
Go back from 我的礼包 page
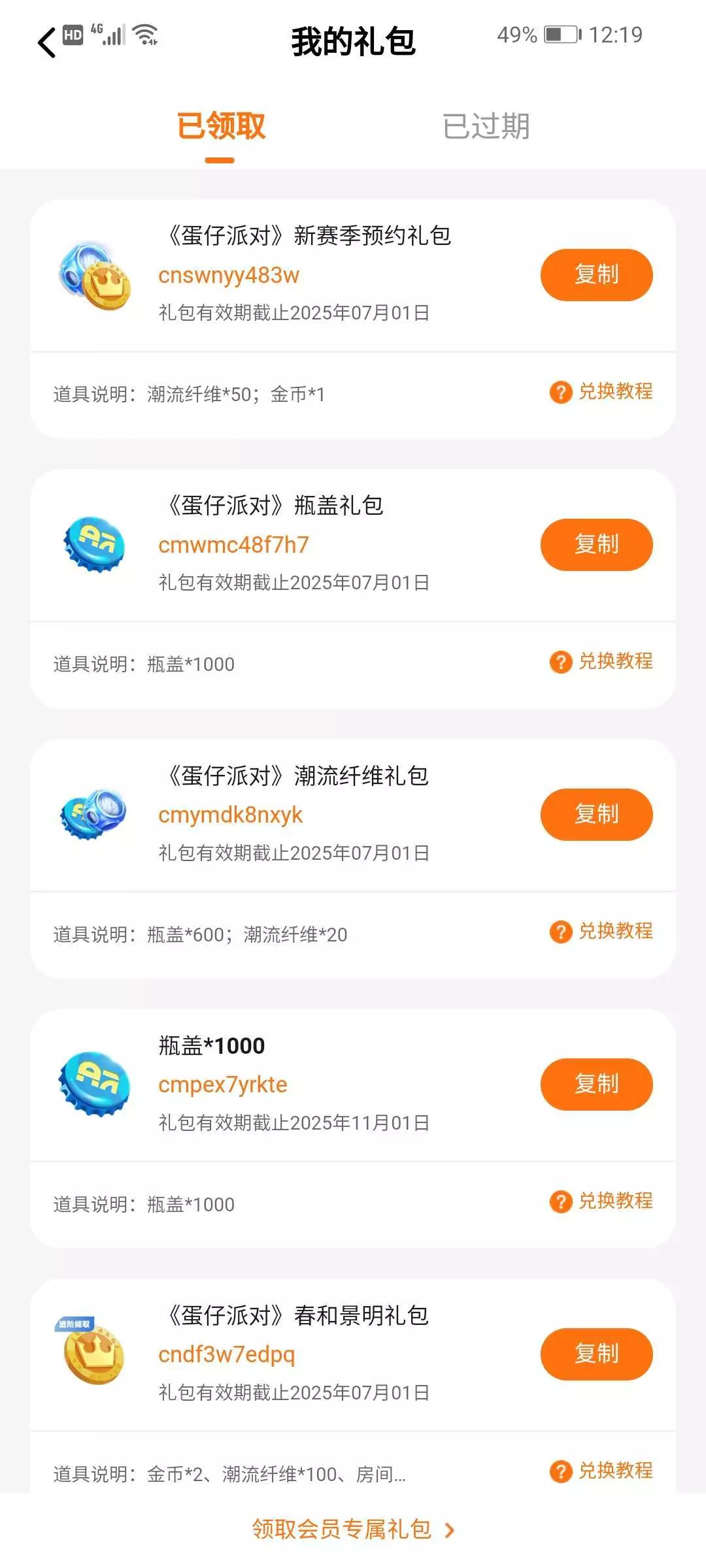pyautogui.click(x=46, y=42)
